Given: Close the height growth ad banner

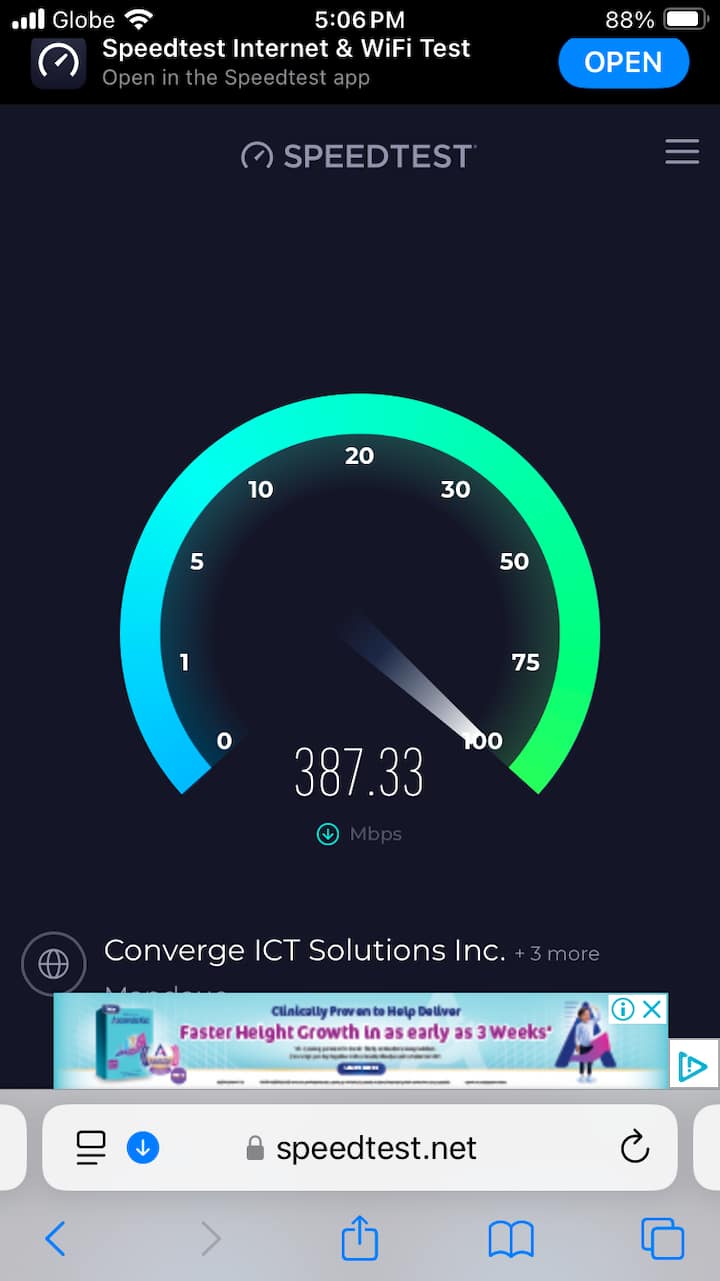Looking at the screenshot, I should (652, 1009).
